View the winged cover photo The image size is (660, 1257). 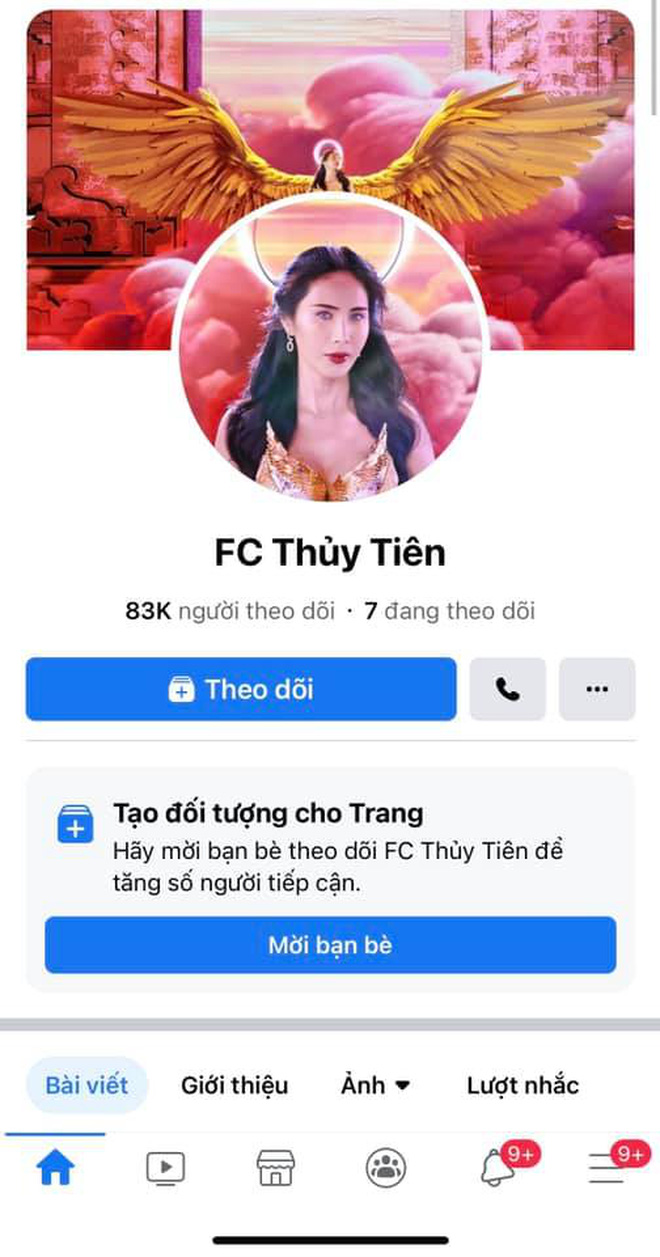(330, 110)
